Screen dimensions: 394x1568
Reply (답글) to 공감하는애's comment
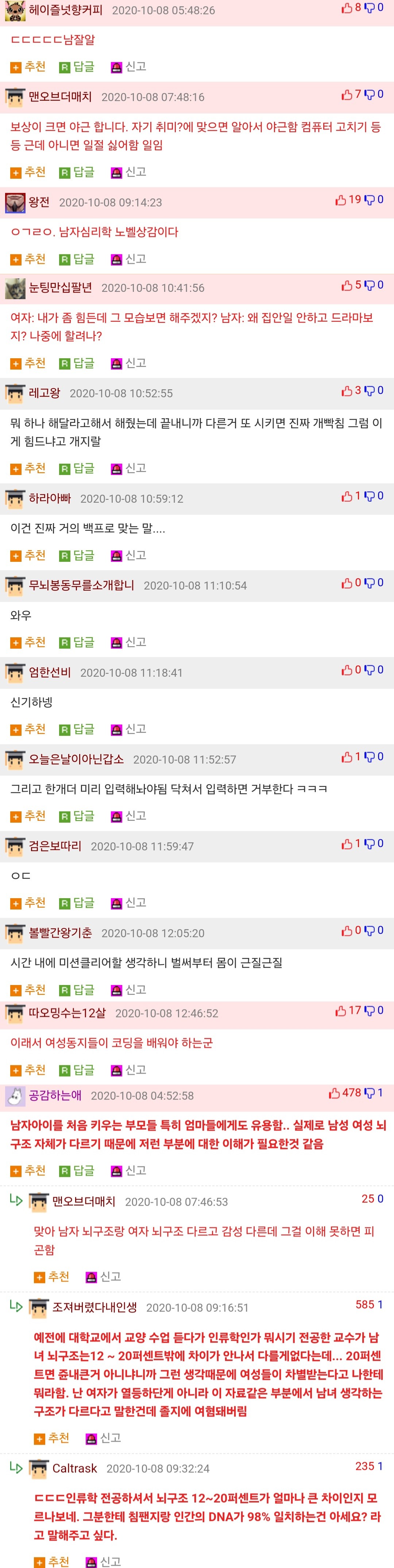(77, 1170)
